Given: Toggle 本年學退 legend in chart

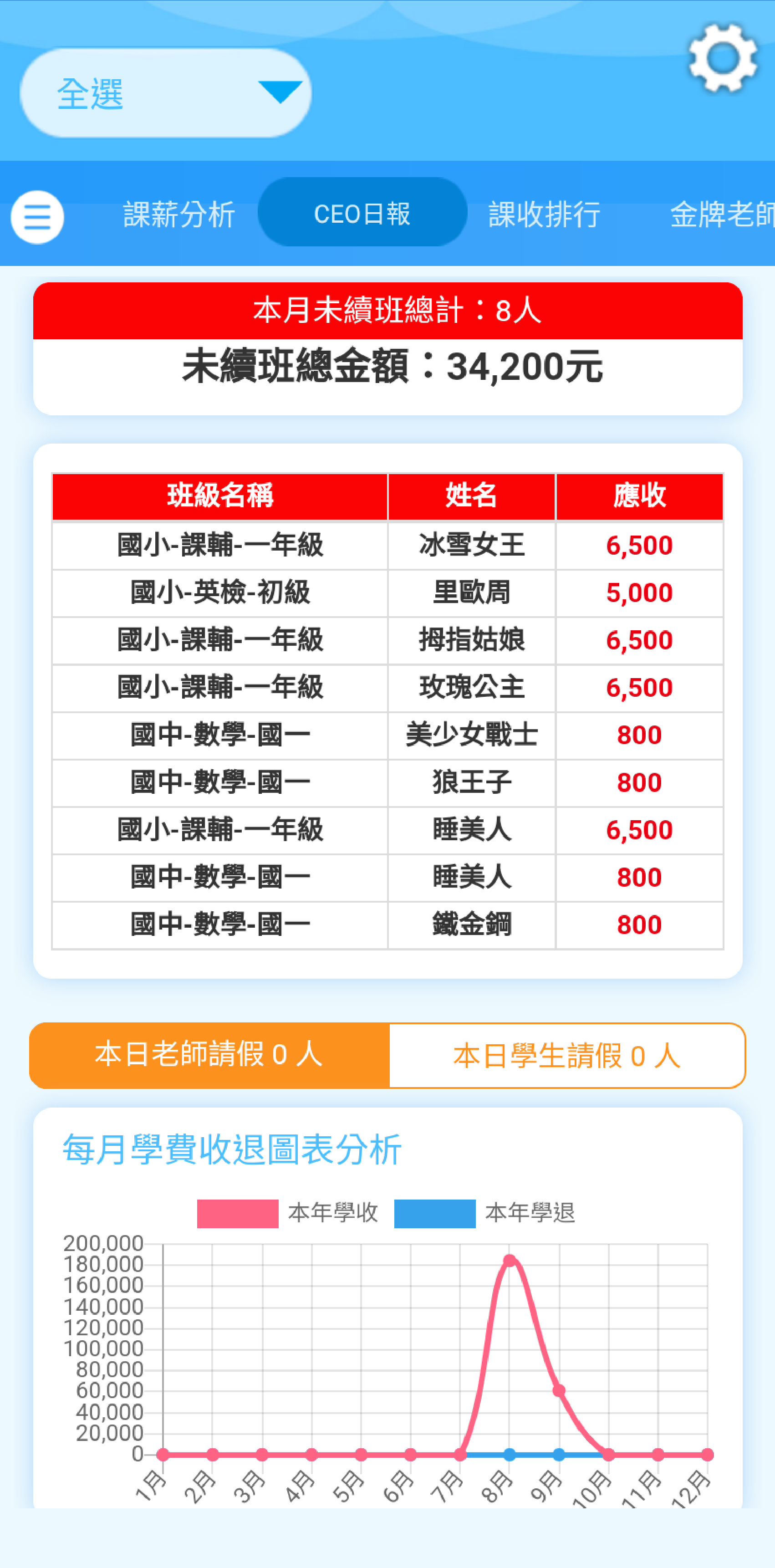Looking at the screenshot, I should (x=484, y=1213).
